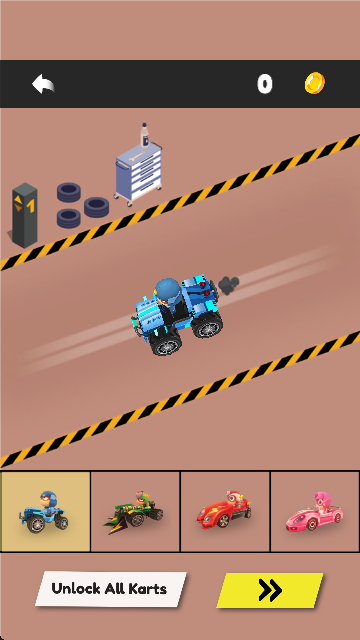This screenshot has width=360, height=640.
Task: Choose the green spiked kart
Action: [135, 511]
